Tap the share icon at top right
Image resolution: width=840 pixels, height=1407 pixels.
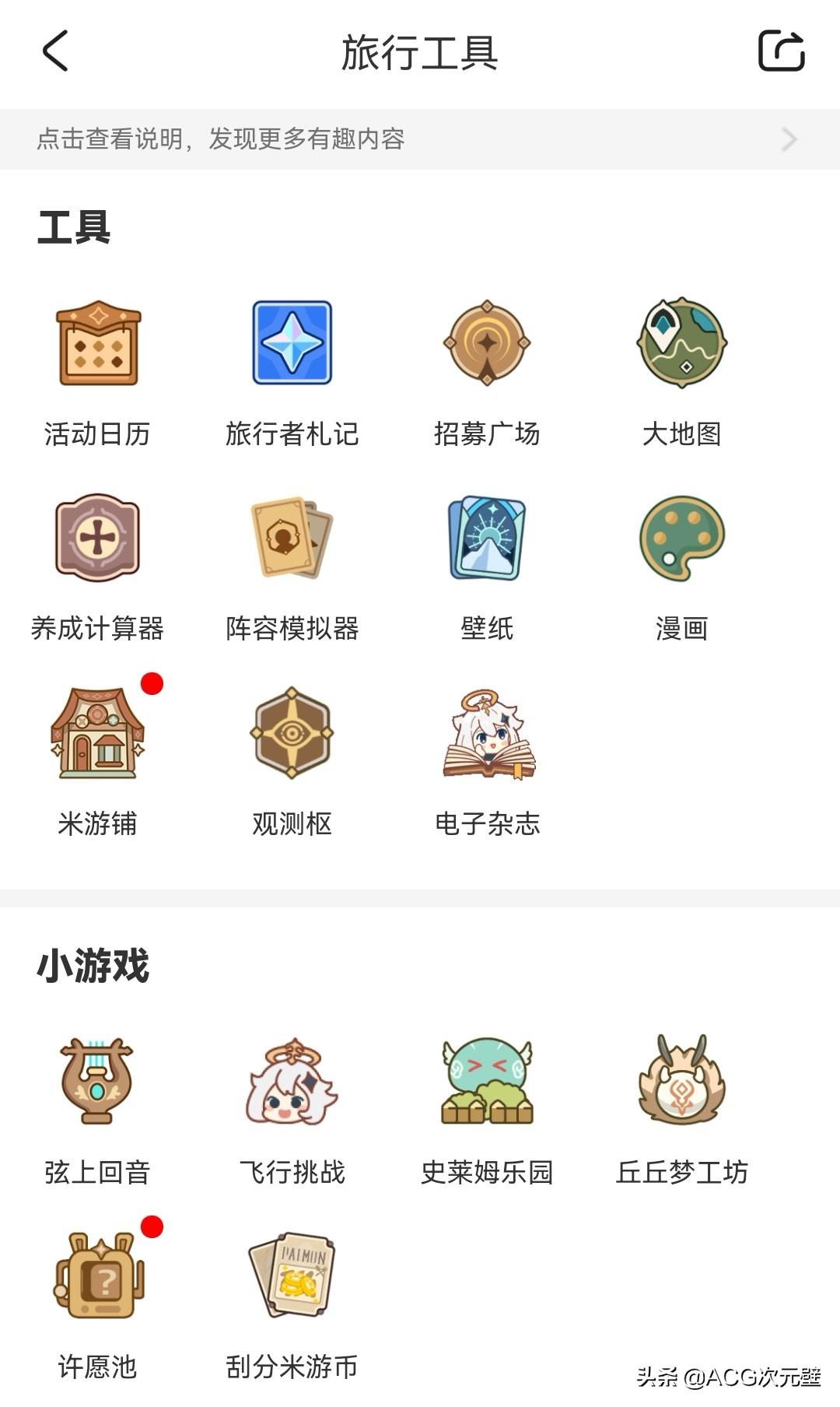pyautogui.click(x=782, y=51)
